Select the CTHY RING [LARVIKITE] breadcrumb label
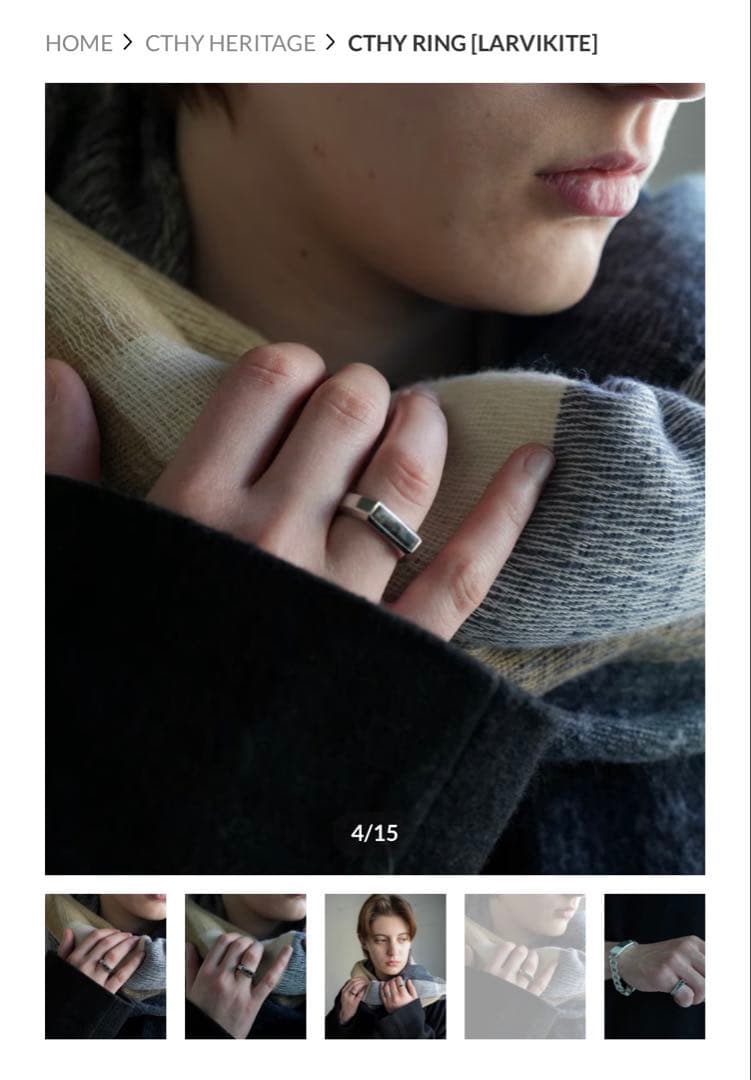Screen dimensions: 751x1080 point(472,43)
